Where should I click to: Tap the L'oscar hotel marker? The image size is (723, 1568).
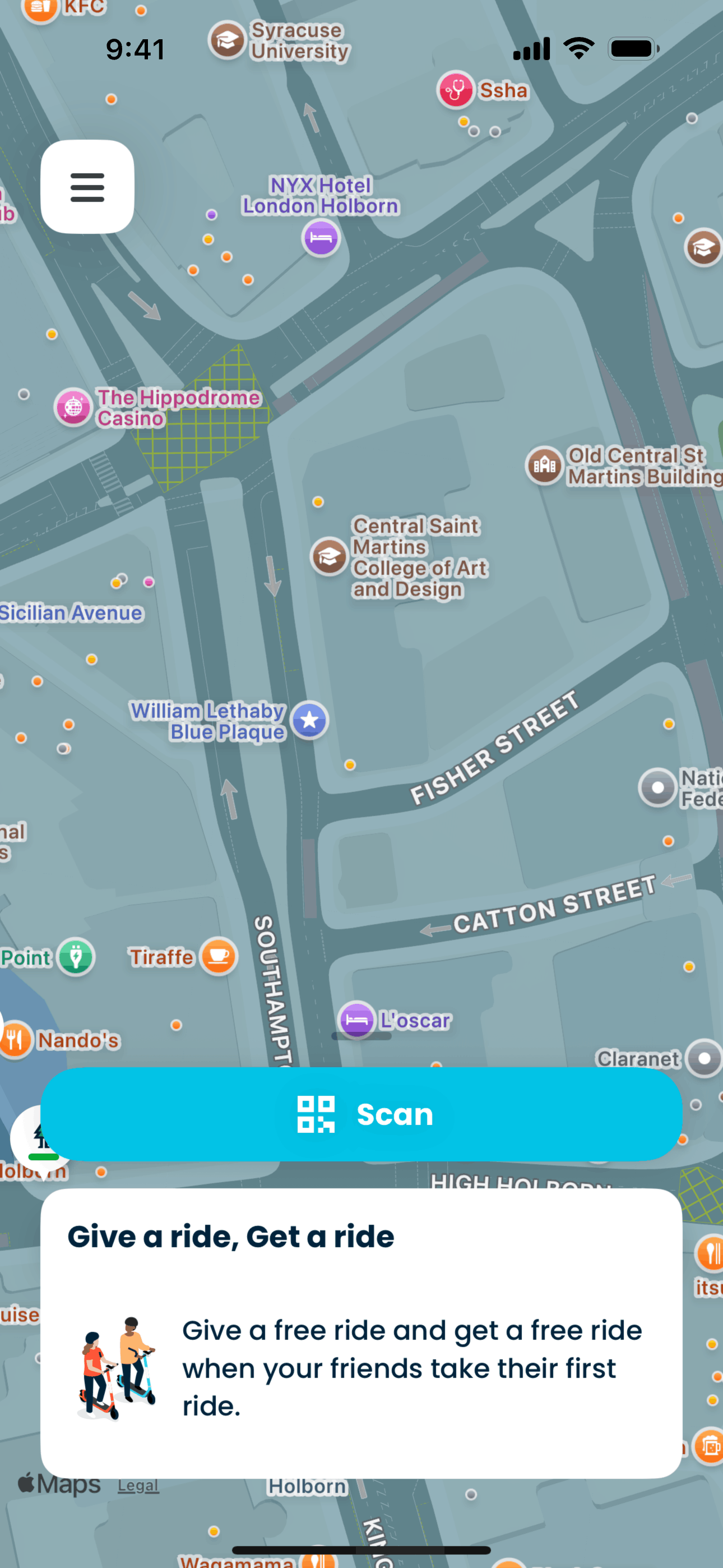pyautogui.click(x=356, y=1019)
